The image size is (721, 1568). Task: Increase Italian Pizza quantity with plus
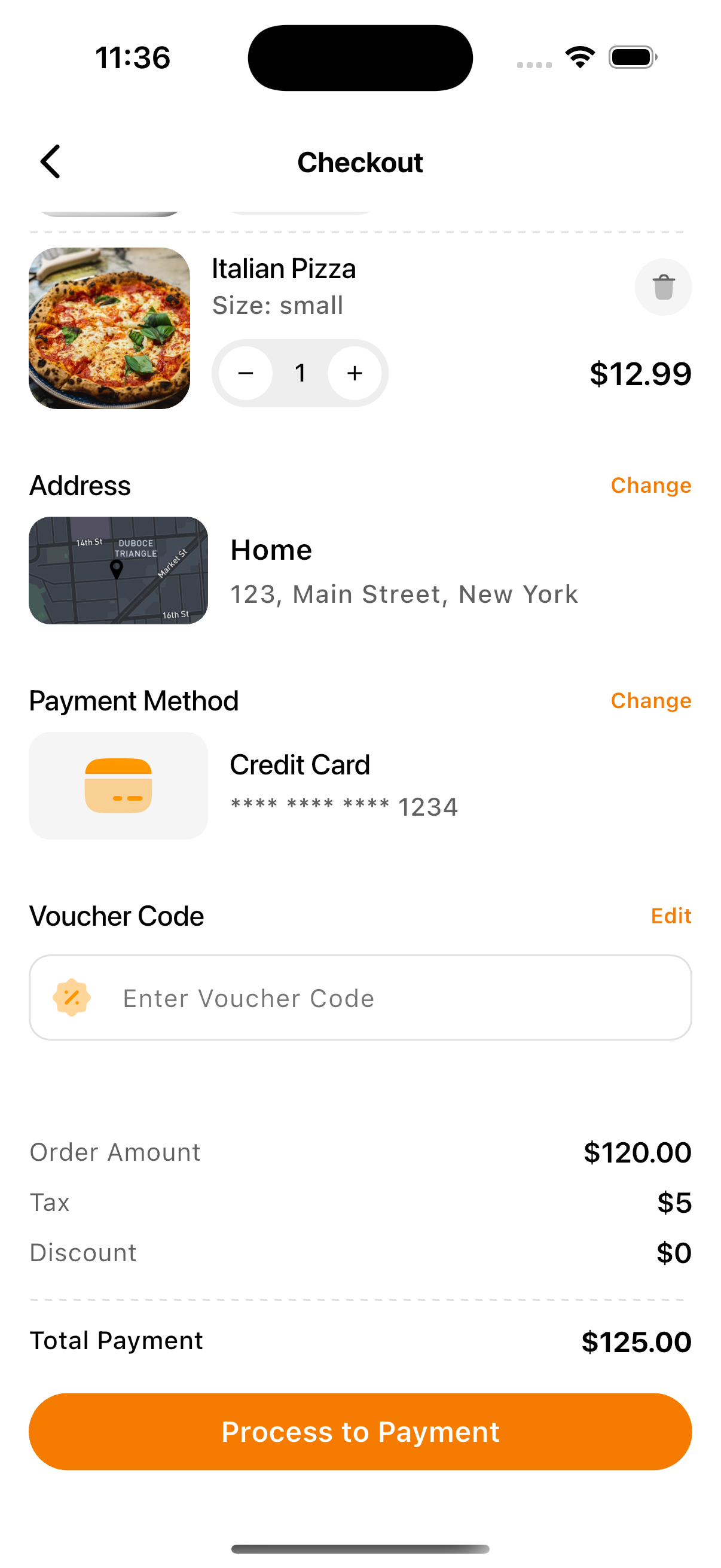click(x=355, y=373)
